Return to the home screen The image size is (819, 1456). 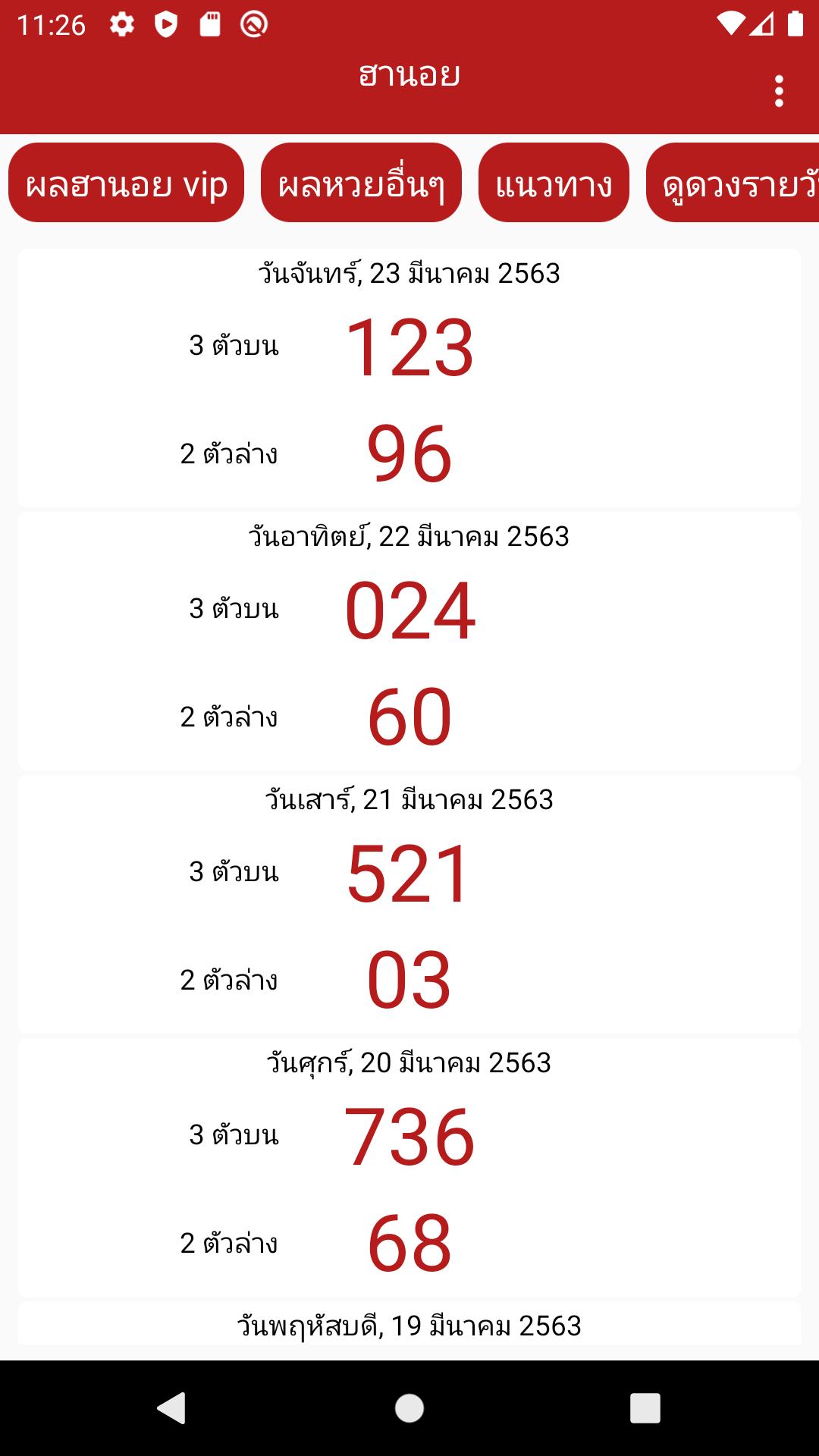pyautogui.click(x=409, y=1408)
